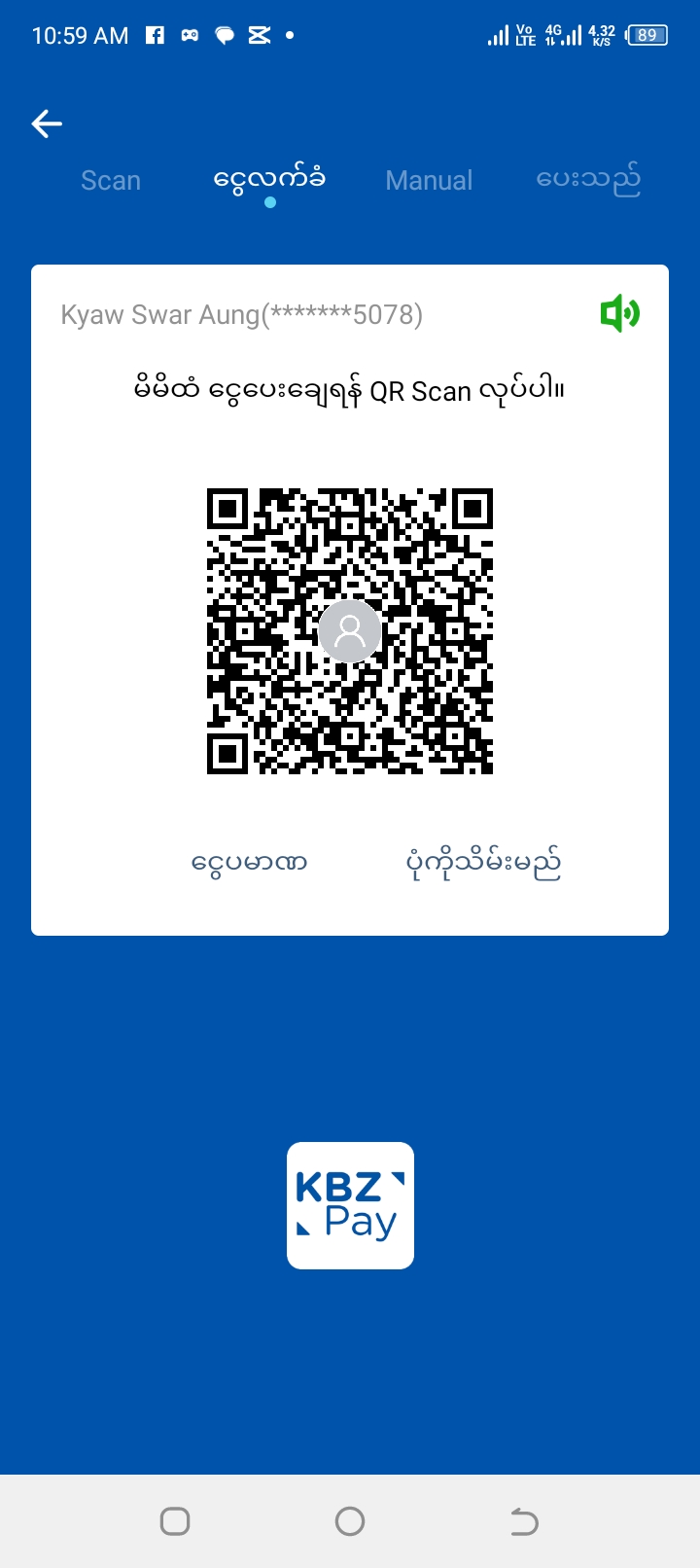Toggle the green speaker sound icon

(x=619, y=314)
